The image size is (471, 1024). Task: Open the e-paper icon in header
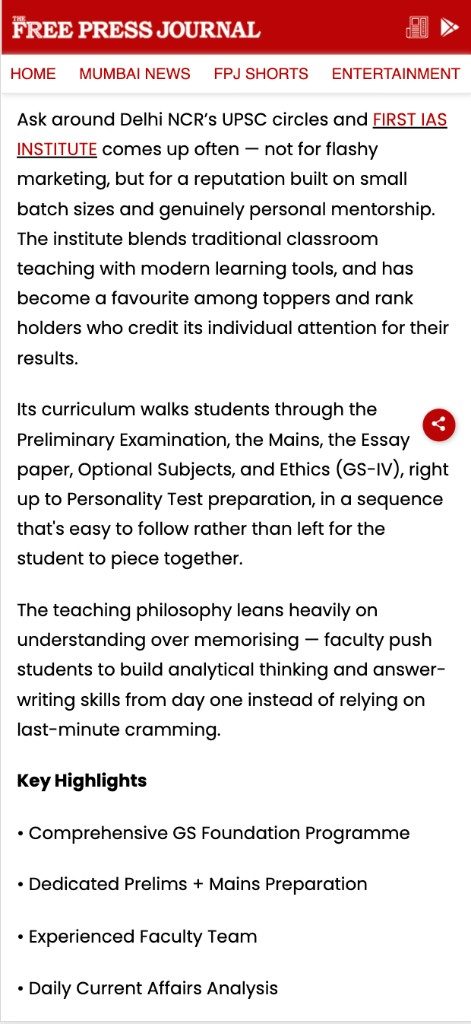(417, 27)
